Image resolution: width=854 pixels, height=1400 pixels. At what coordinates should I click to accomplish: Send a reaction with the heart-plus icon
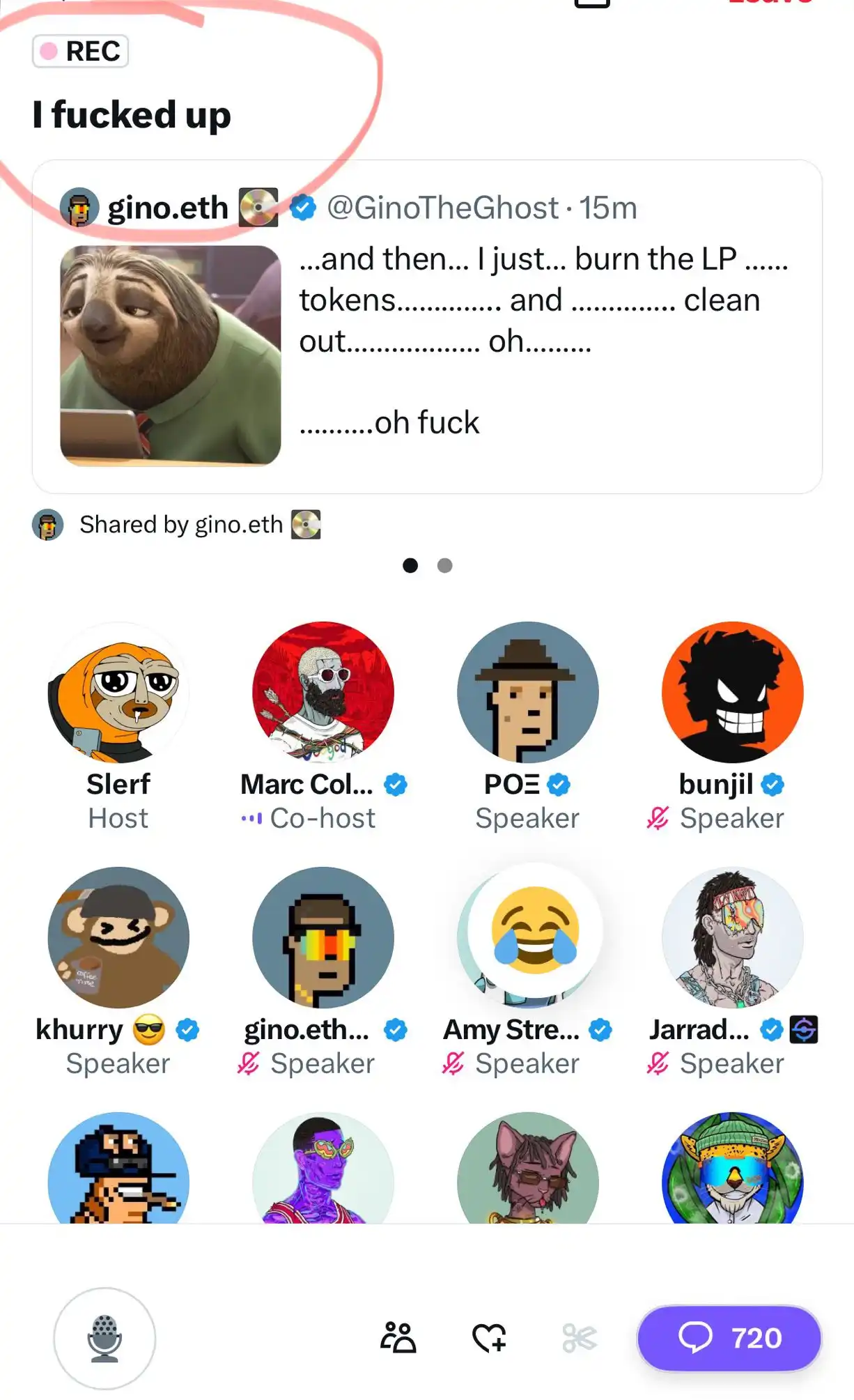[489, 1338]
